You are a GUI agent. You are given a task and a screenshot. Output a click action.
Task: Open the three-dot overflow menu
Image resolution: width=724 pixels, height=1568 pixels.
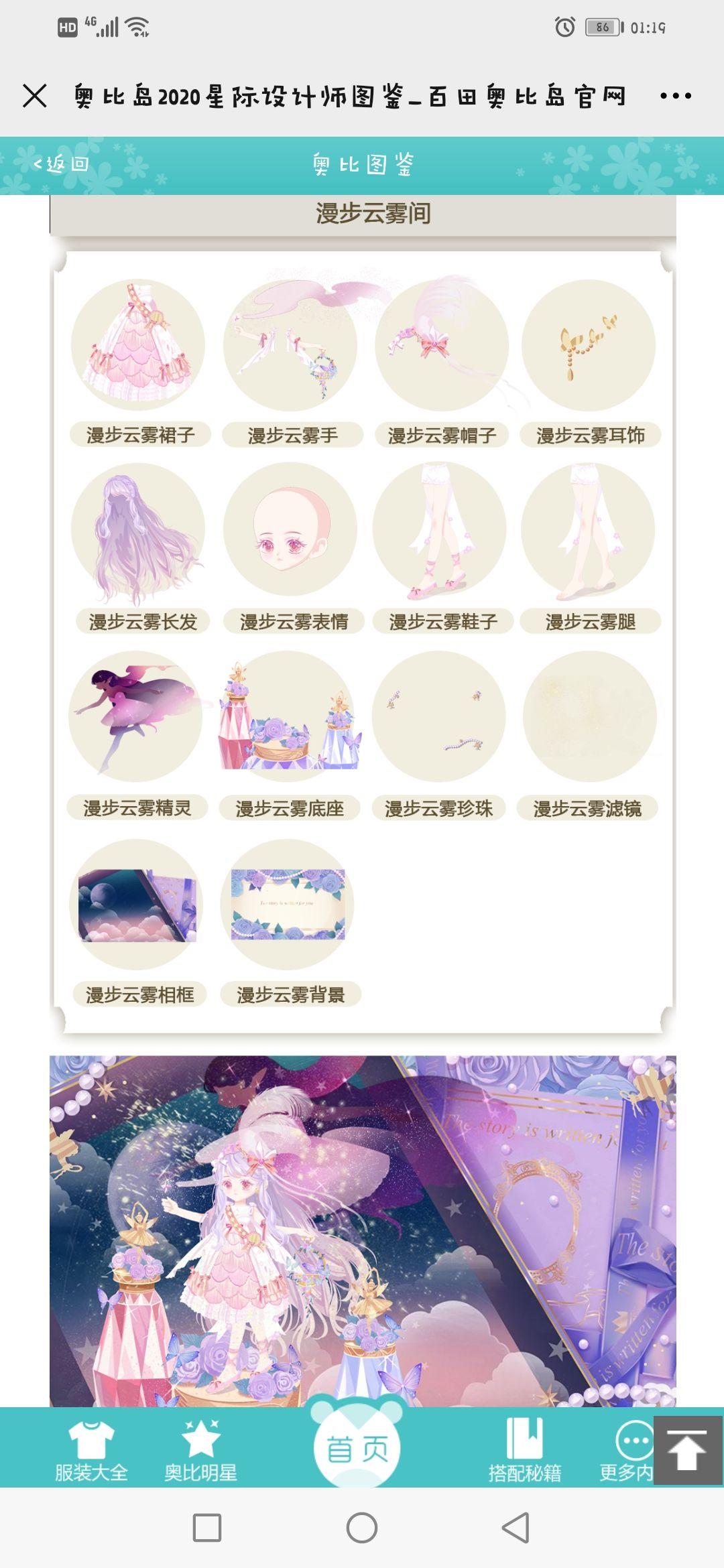pyautogui.click(x=675, y=96)
